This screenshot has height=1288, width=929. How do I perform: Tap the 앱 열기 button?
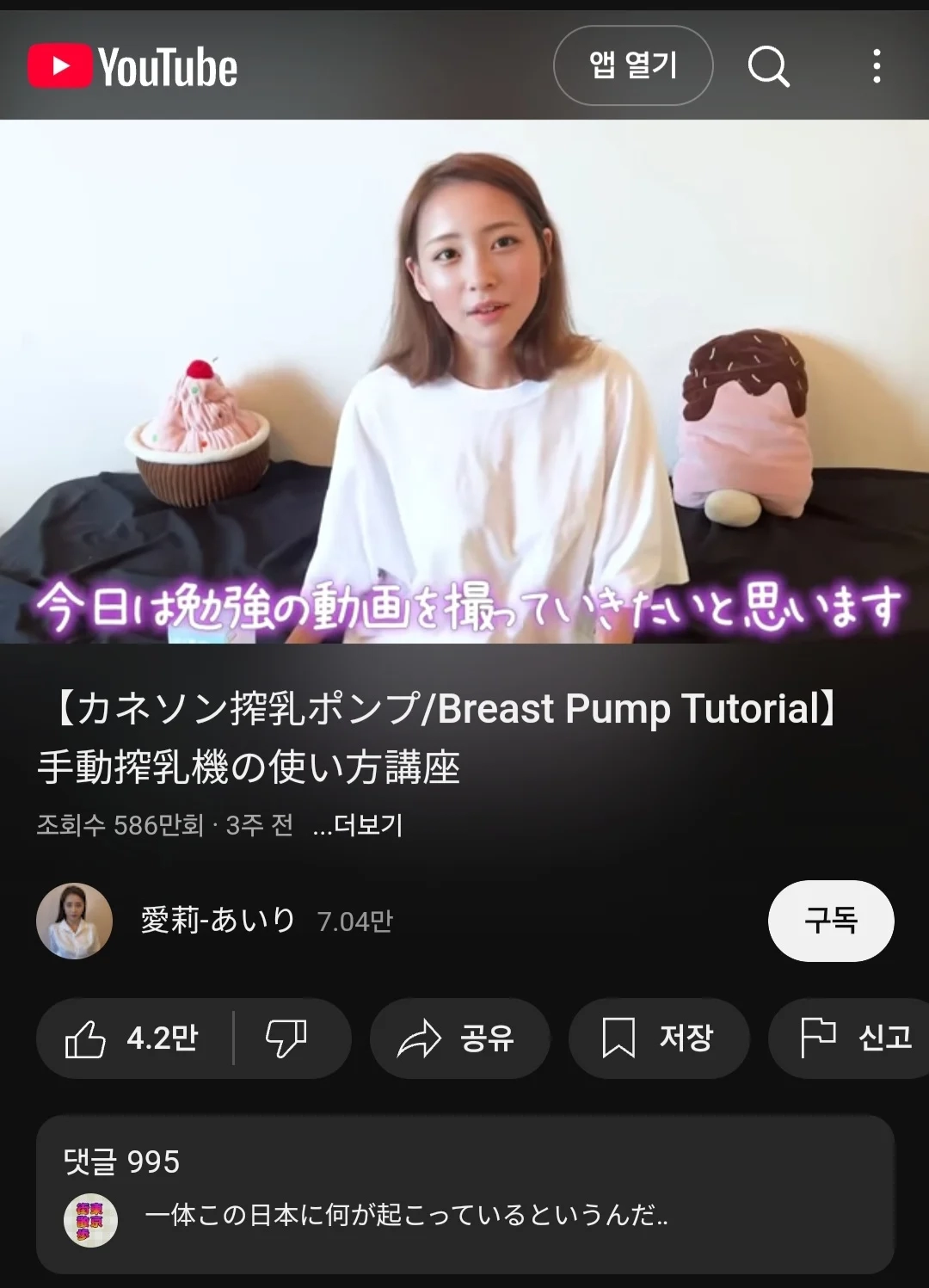(x=634, y=65)
